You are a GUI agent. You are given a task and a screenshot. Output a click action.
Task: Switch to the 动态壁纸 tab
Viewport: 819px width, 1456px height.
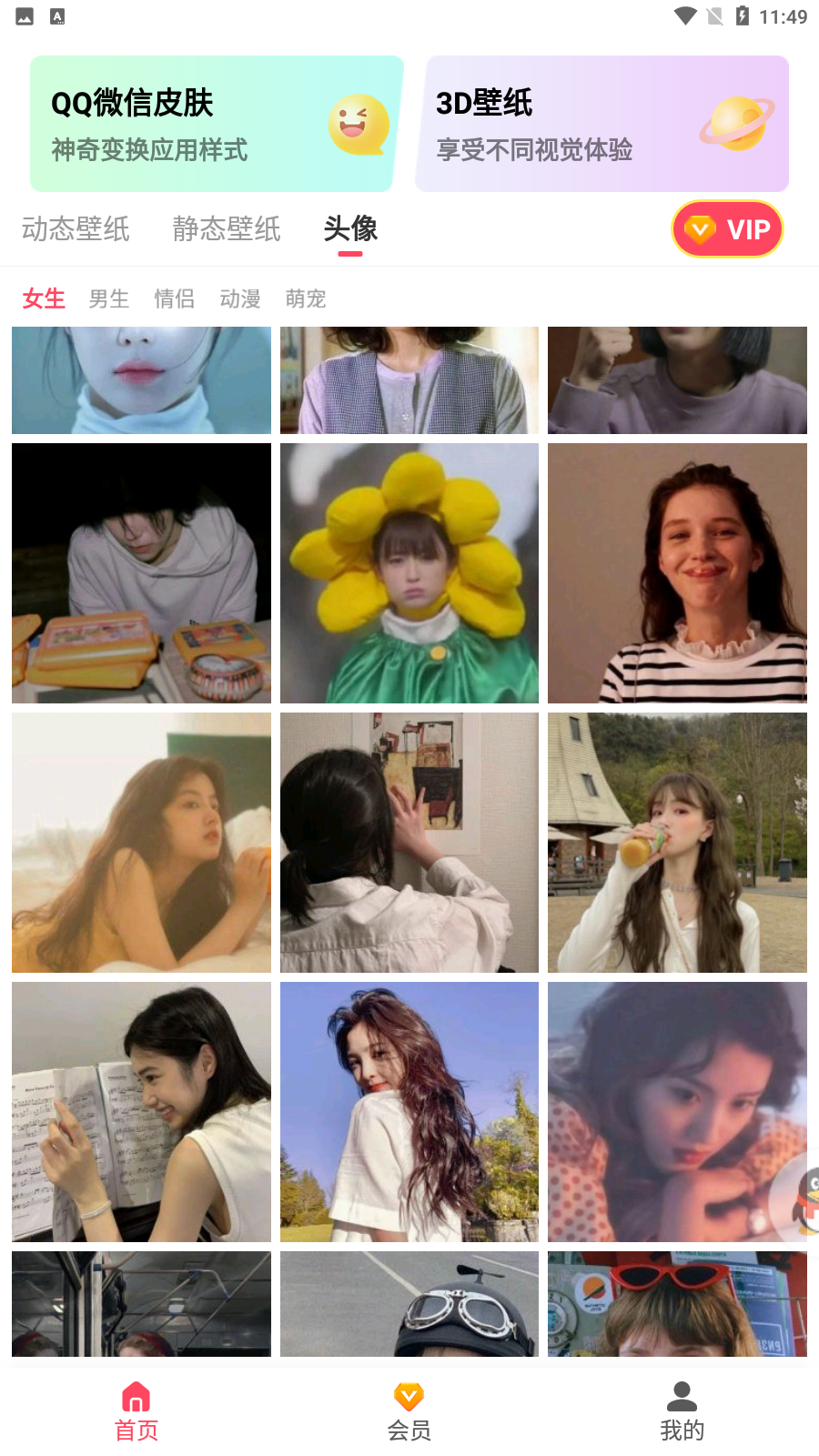[76, 228]
